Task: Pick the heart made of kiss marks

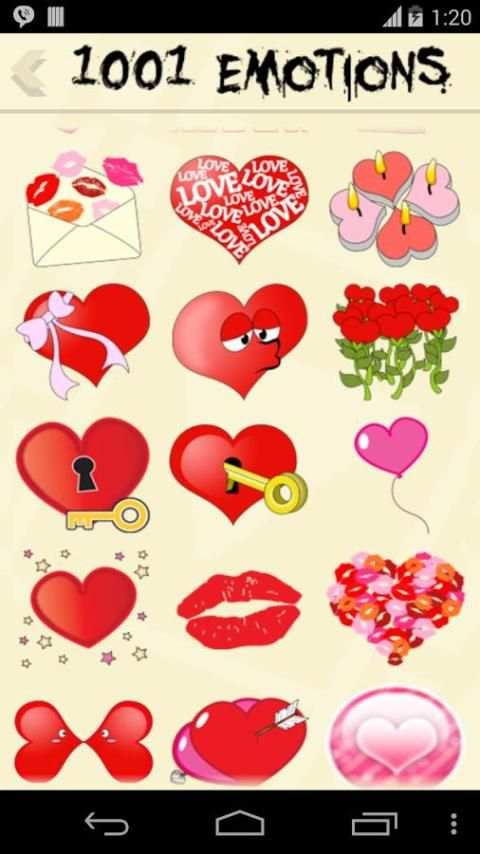Action: click(396, 608)
